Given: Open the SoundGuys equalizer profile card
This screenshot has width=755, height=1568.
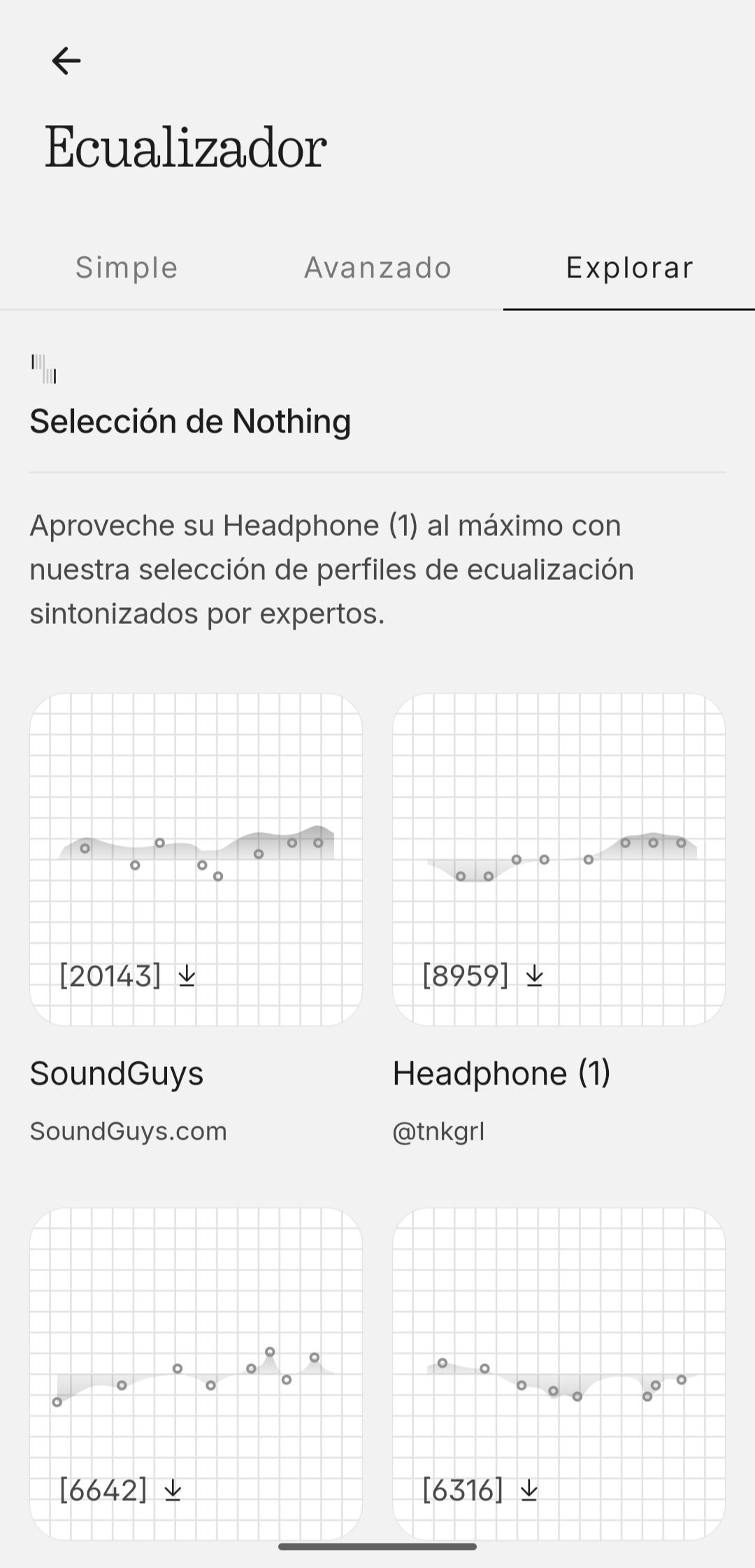Looking at the screenshot, I should (x=196, y=859).
